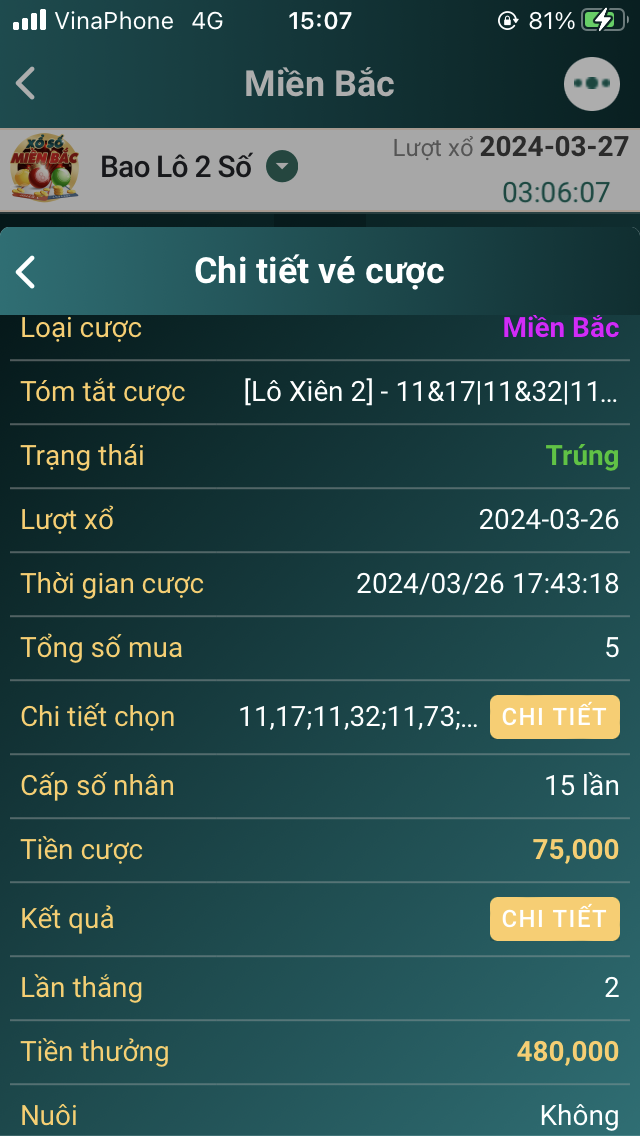Expand the Bao Lô 2 Số dropdown
640x1136 pixels.
[282, 167]
